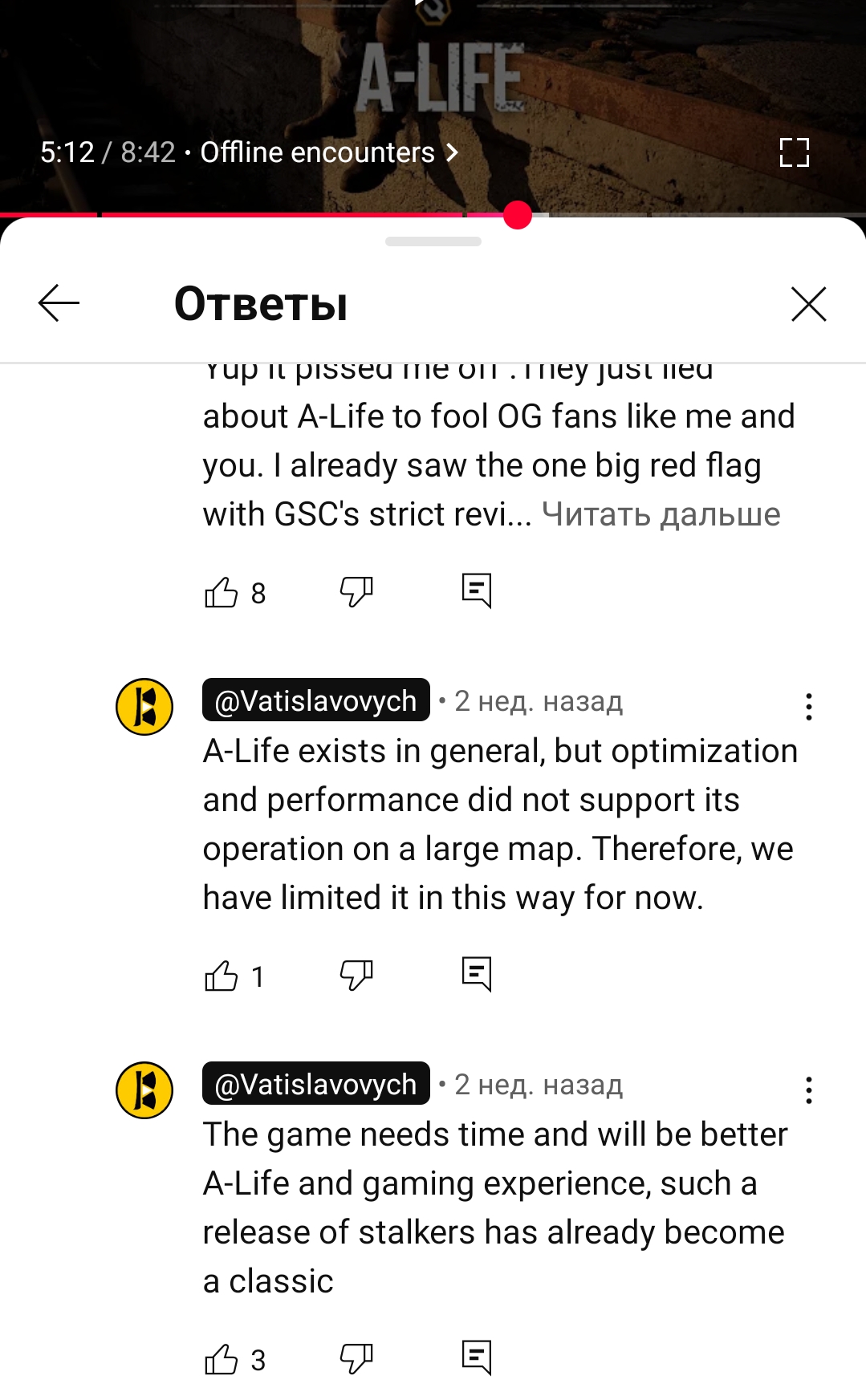Open Vatislavovych's profile from the optimization comment
866x1400 pixels.
point(315,700)
